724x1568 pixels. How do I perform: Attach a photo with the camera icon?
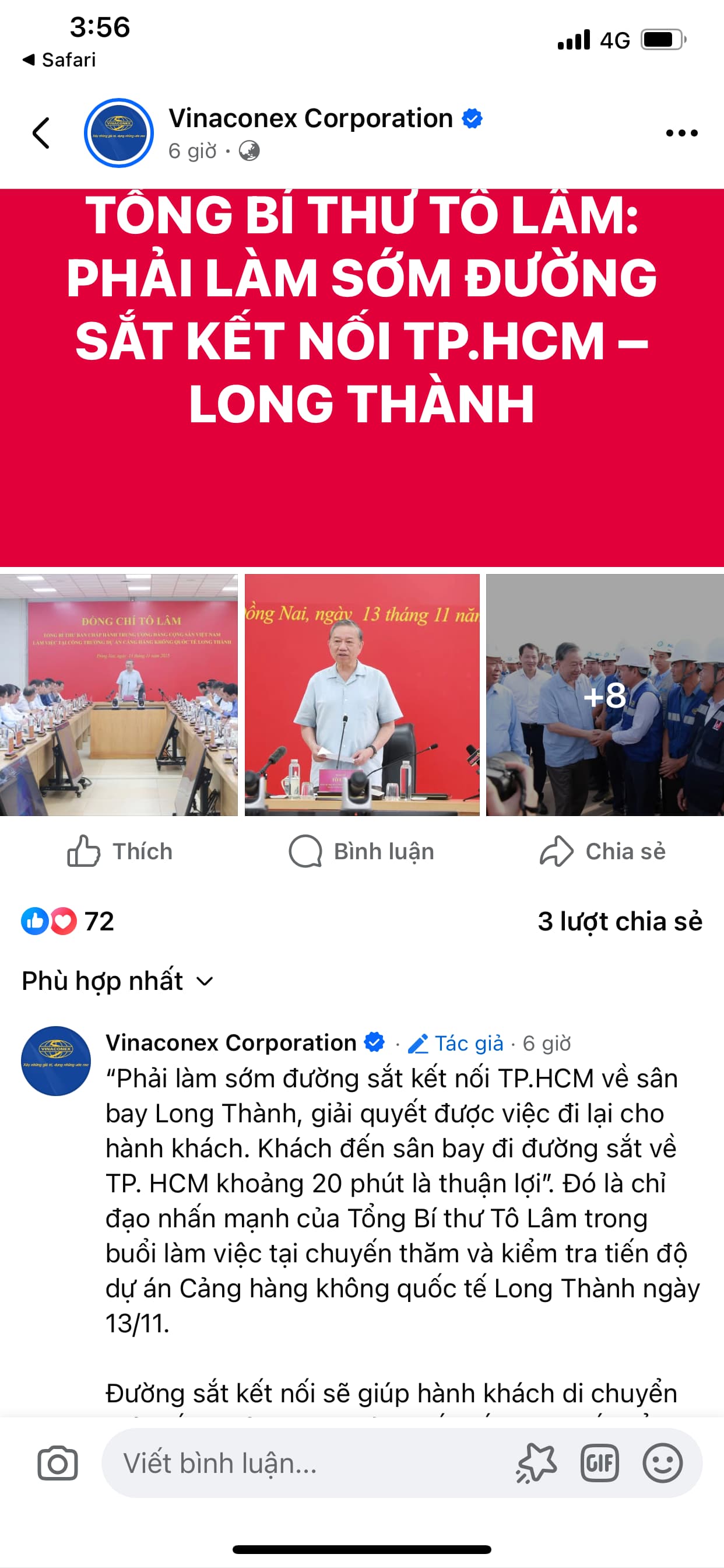coord(57,1464)
